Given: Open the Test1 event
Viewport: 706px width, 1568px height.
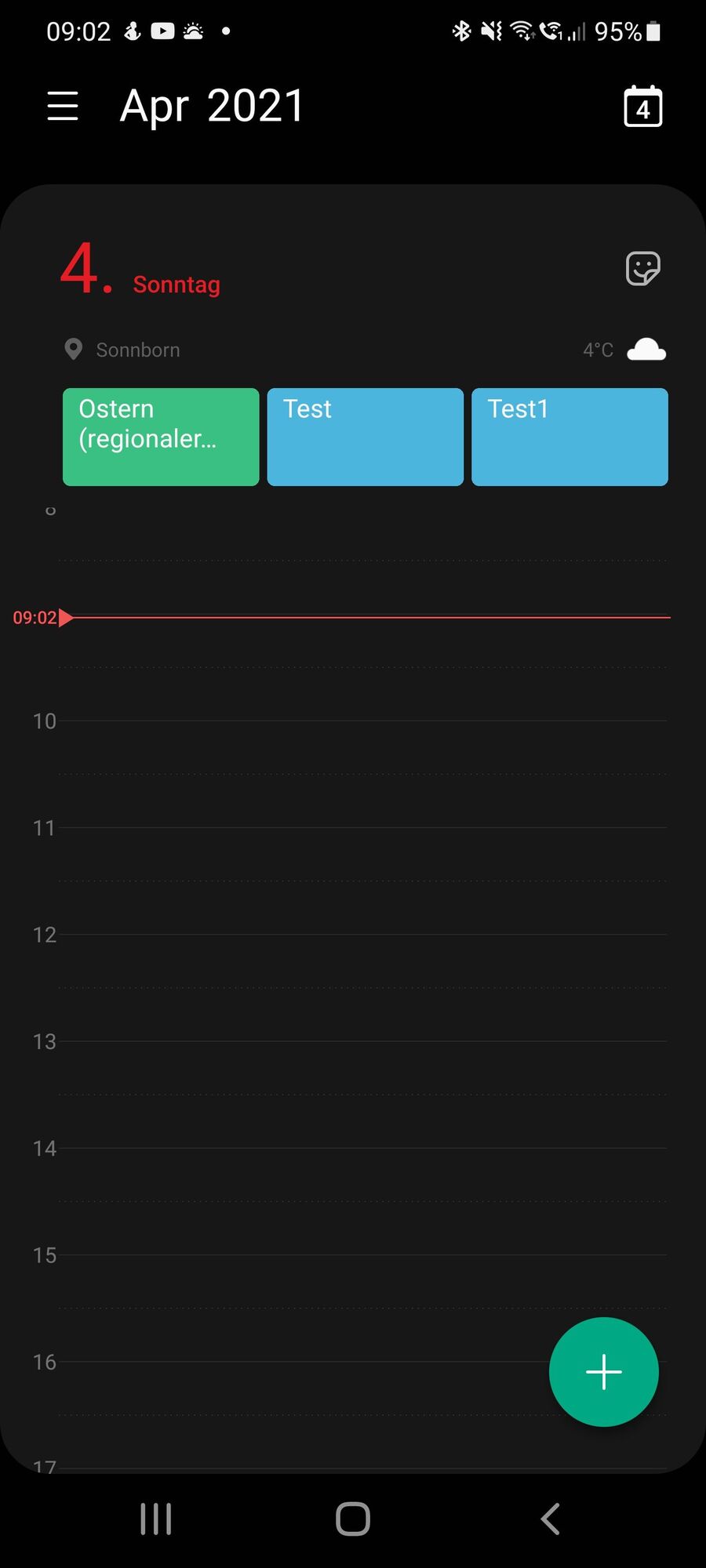Looking at the screenshot, I should tap(570, 437).
